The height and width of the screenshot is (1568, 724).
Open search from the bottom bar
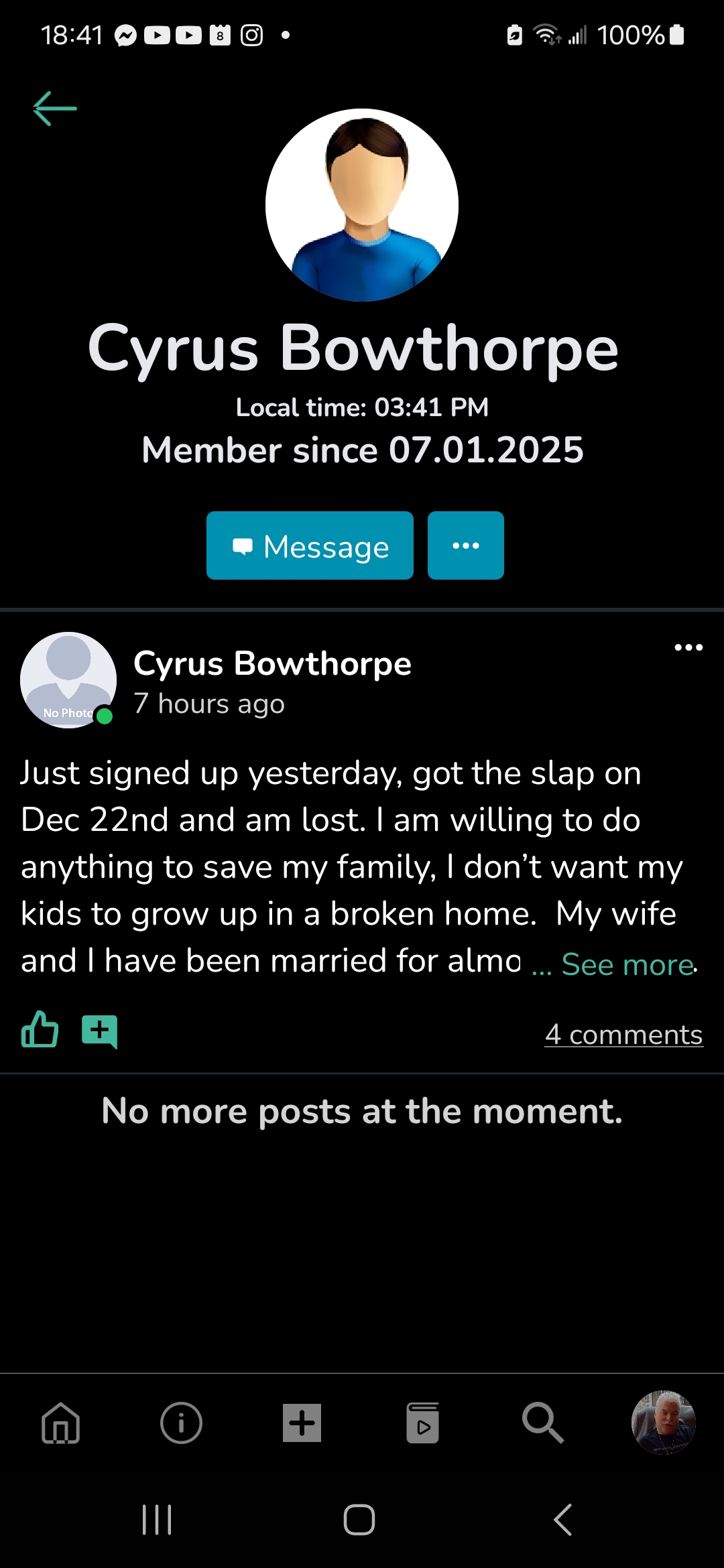click(x=543, y=1423)
